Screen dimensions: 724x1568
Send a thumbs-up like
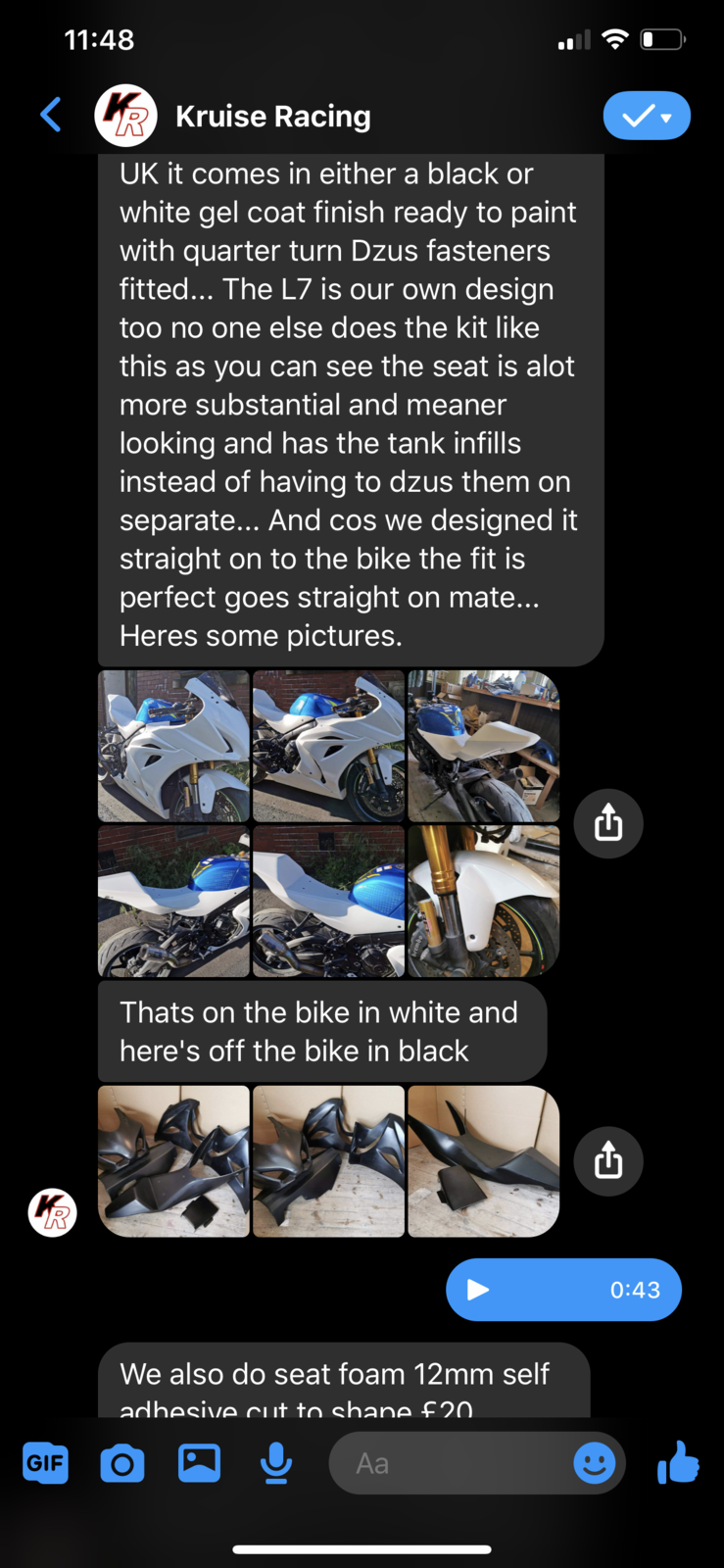pos(678,1463)
